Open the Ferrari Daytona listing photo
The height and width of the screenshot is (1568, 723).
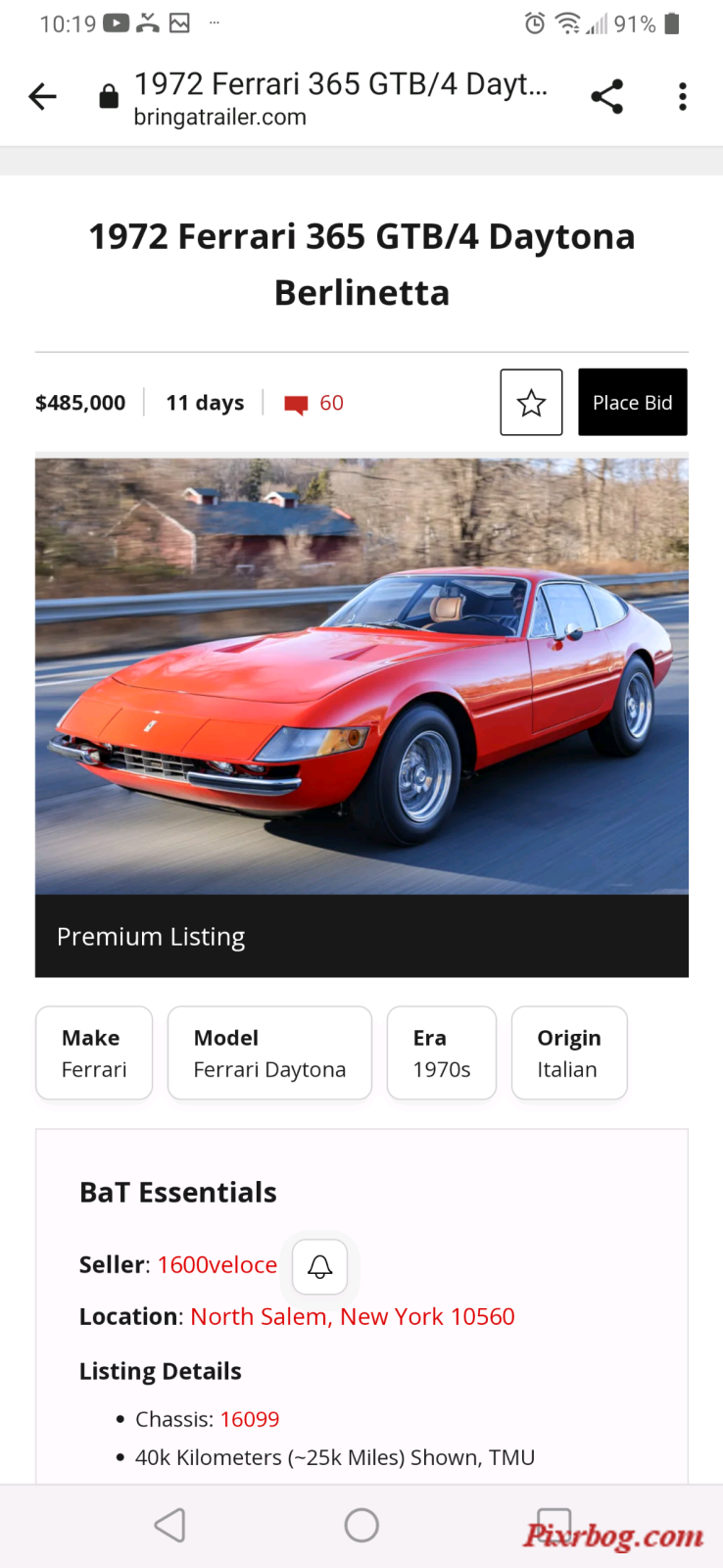tap(361, 674)
